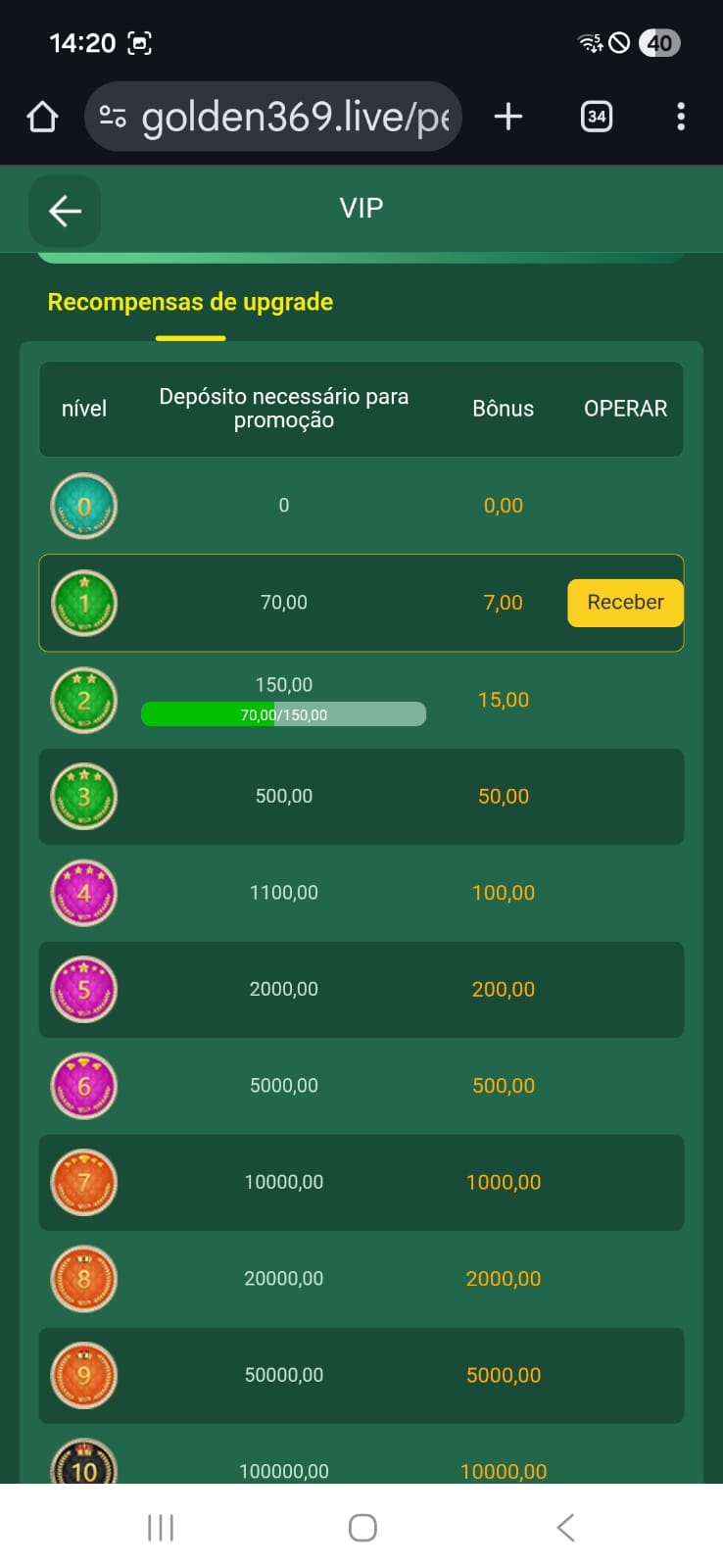723x1568 pixels.
Task: View the 34 open tabs
Action: [x=596, y=118]
